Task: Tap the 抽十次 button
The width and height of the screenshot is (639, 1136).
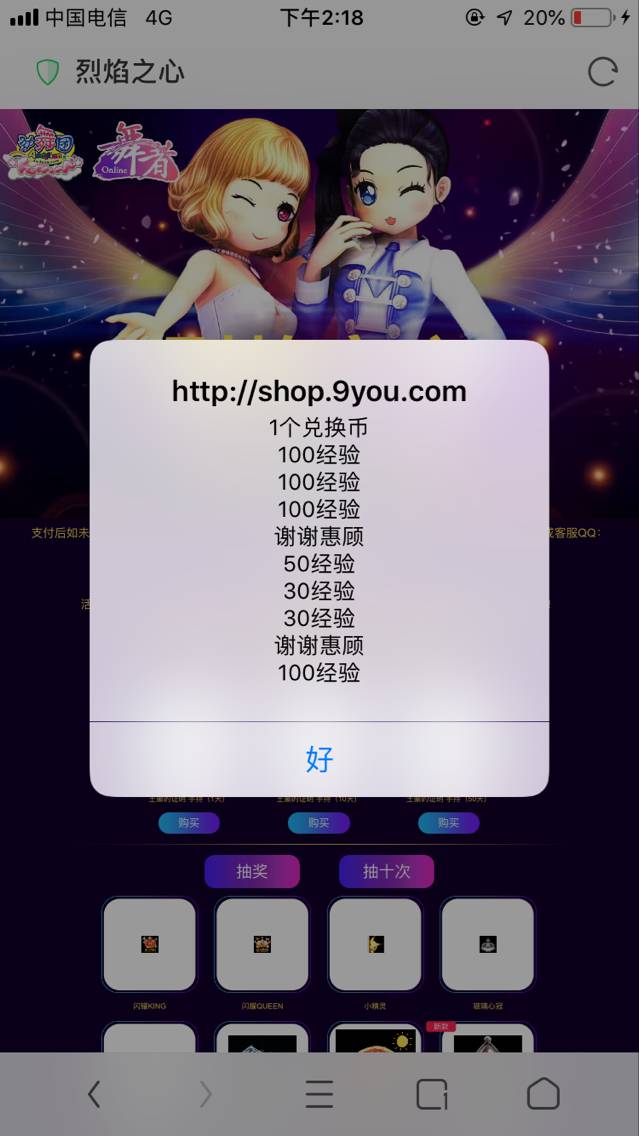Action: [x=386, y=871]
